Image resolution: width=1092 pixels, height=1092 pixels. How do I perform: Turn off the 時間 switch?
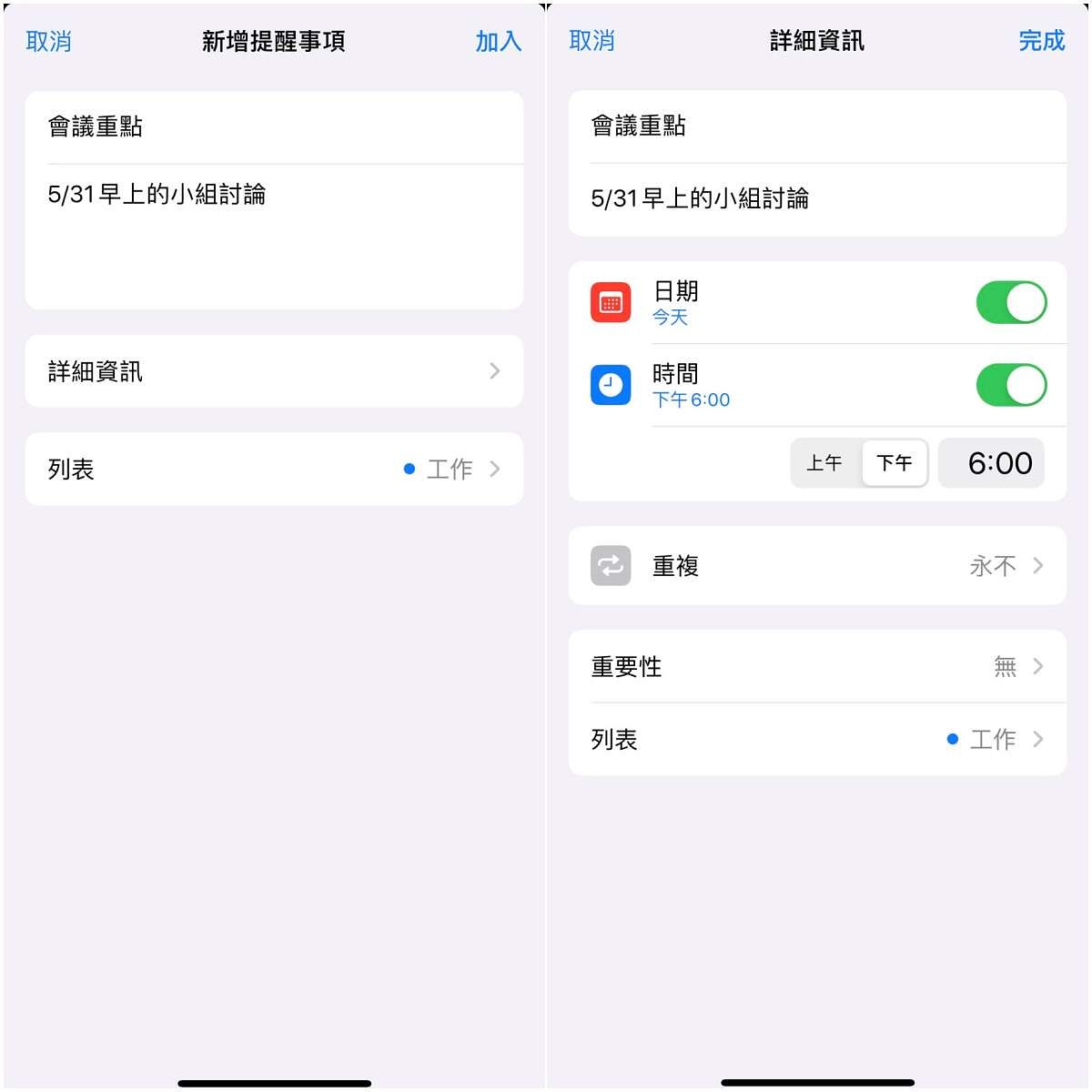coord(1011,386)
